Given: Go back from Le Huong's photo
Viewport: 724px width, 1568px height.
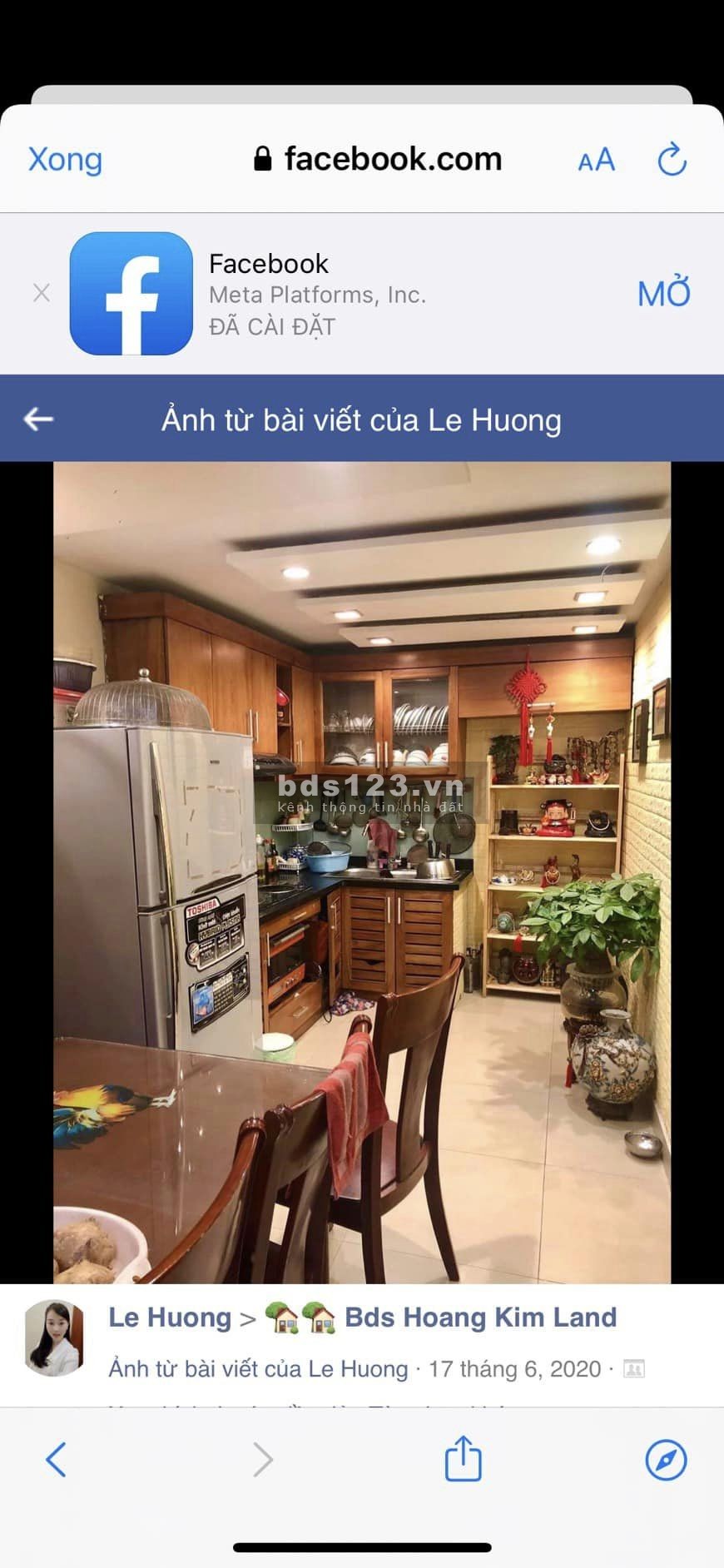Looking at the screenshot, I should [x=38, y=419].
